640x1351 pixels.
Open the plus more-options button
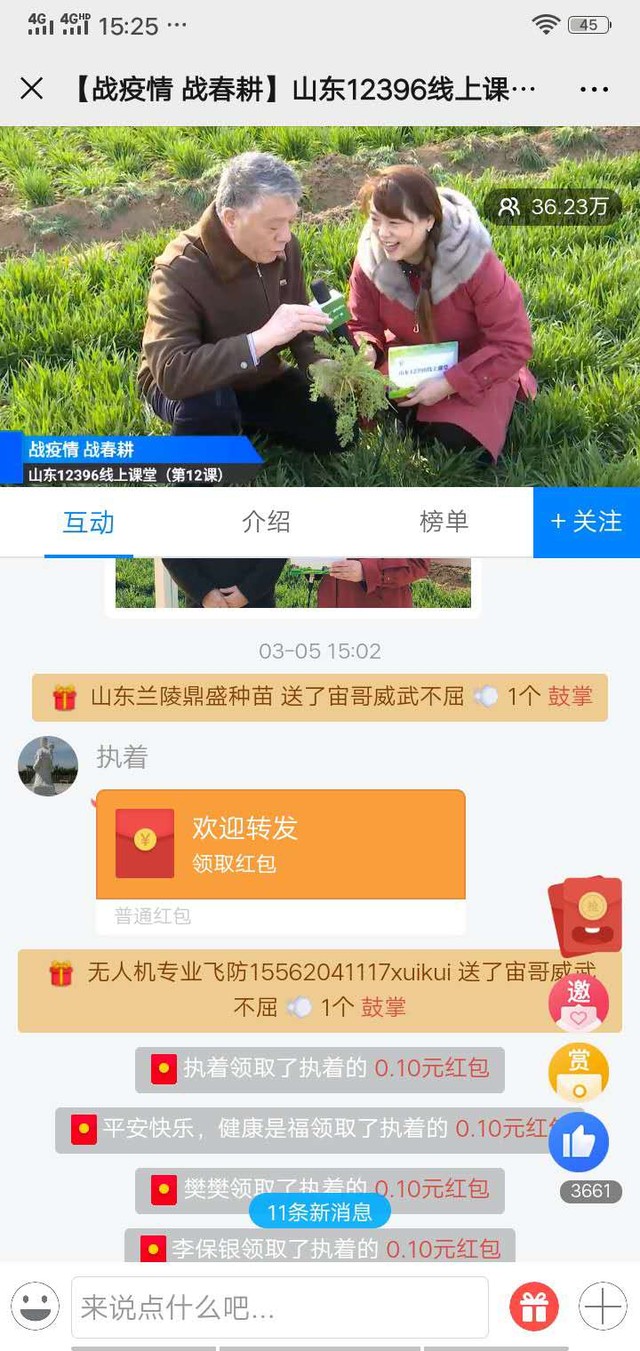pos(603,1306)
